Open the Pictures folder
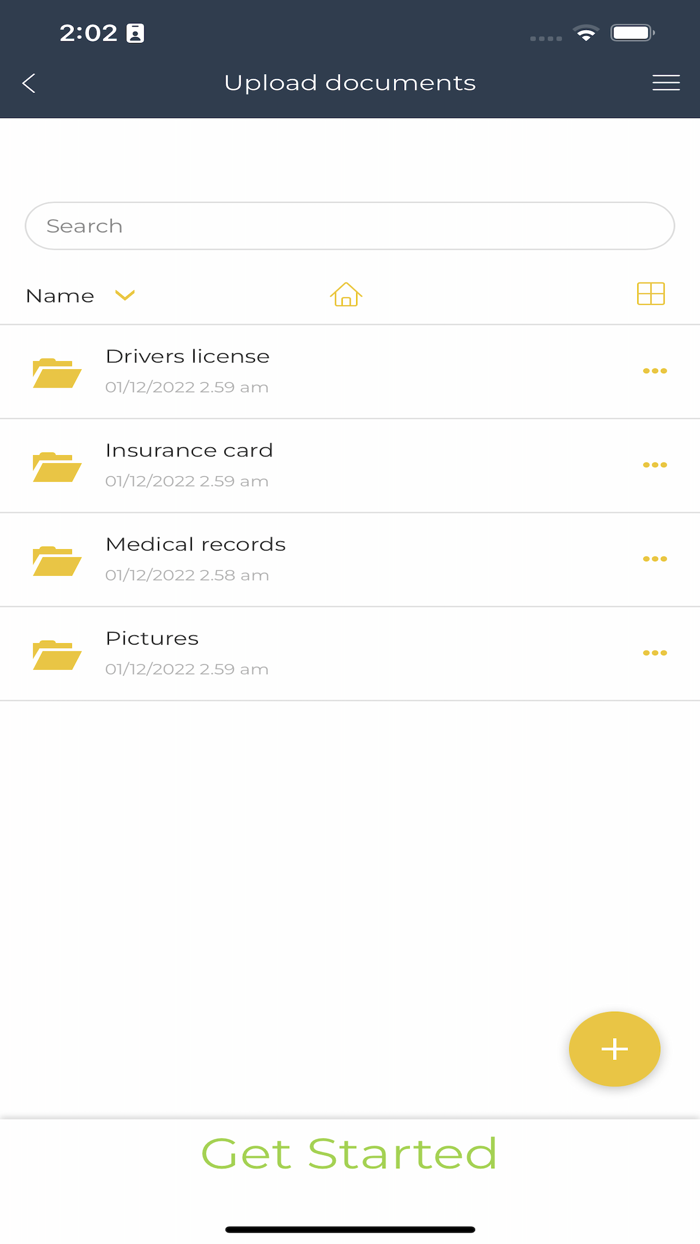This screenshot has height=1244, width=700. pyautogui.click(x=152, y=652)
